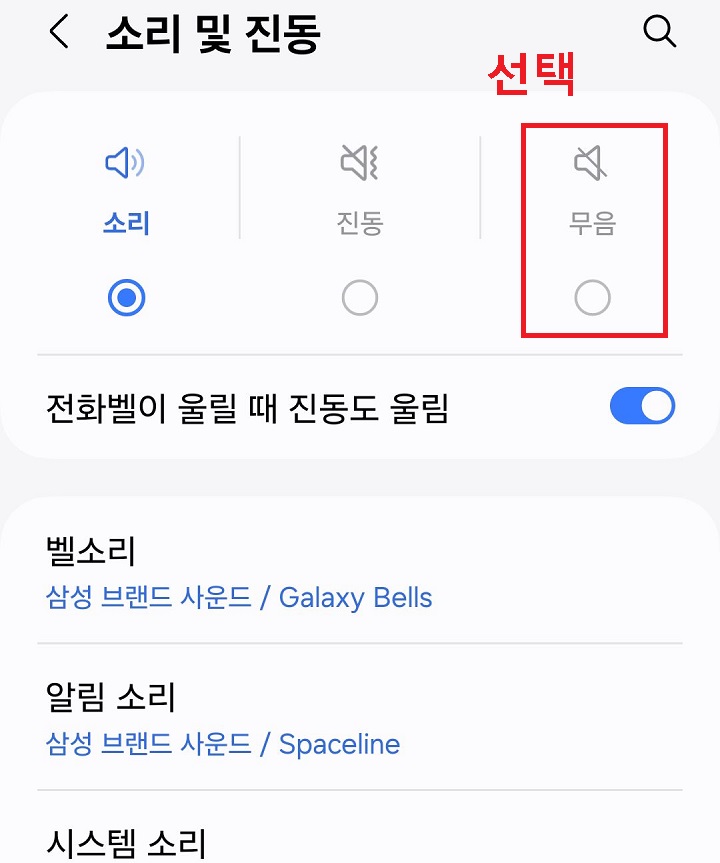Screen dimensions: 720x863
Task: Select 무음 mode highlighted by the red box
Action: point(593,222)
